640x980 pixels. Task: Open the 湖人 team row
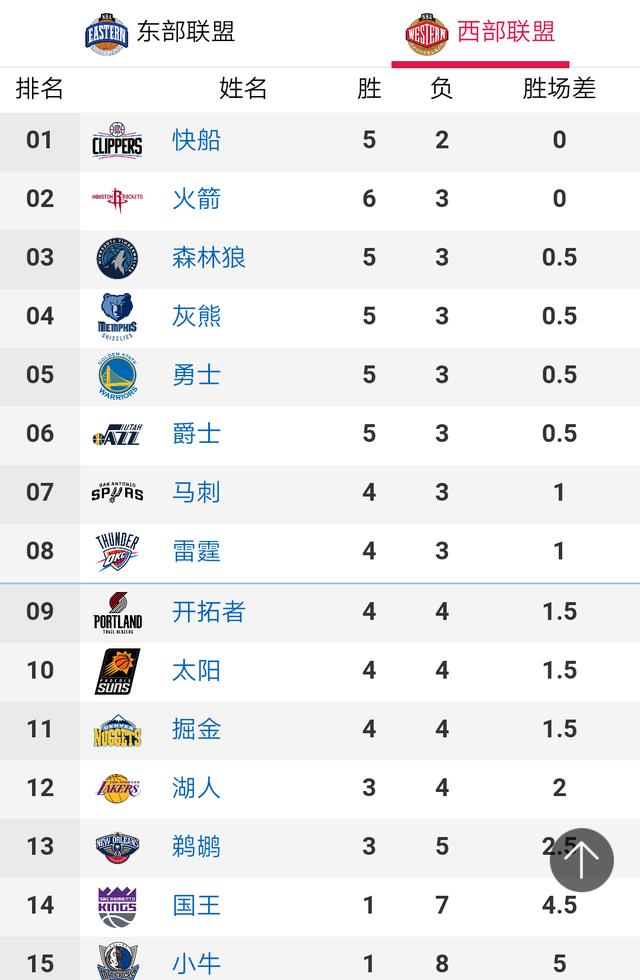pyautogui.click(x=196, y=788)
